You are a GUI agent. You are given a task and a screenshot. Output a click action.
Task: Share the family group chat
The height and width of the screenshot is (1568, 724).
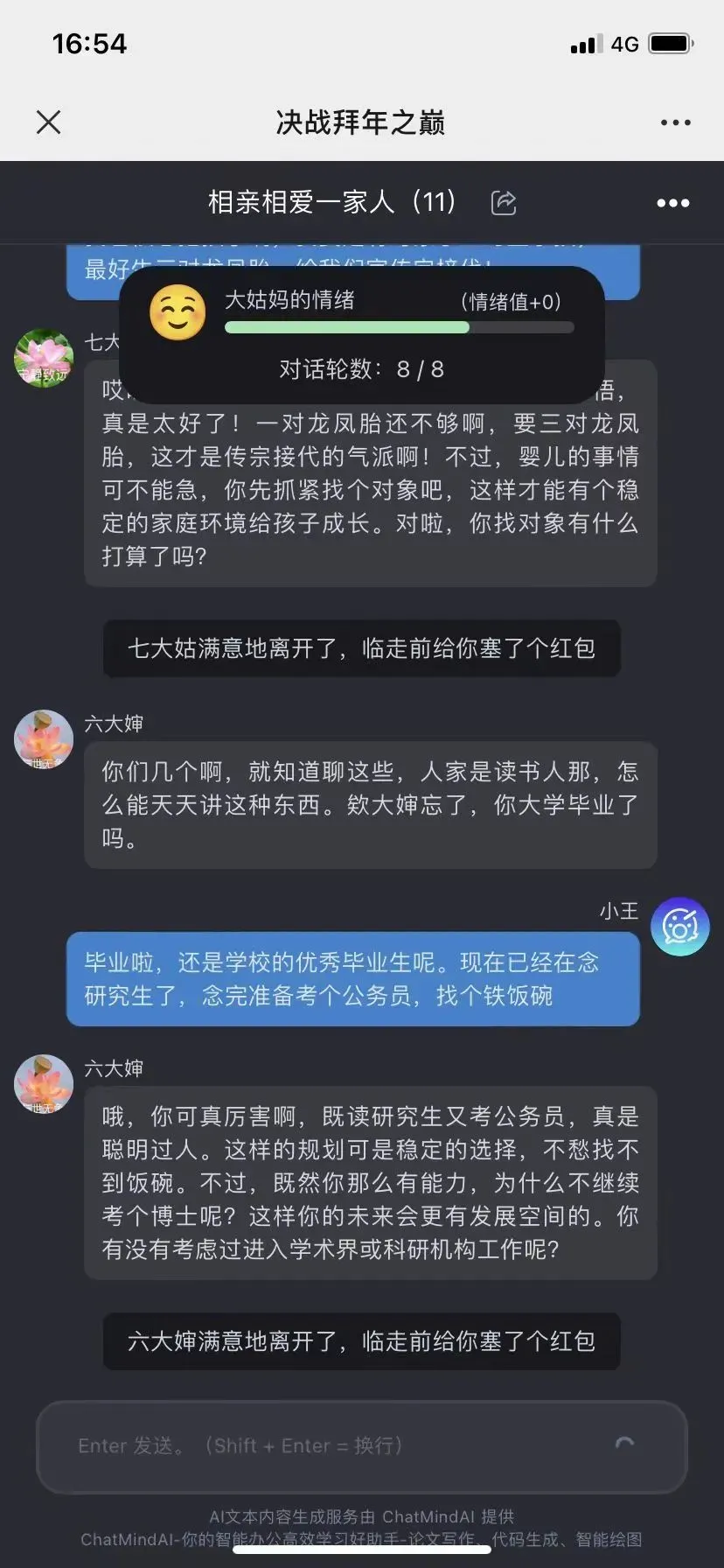point(504,203)
